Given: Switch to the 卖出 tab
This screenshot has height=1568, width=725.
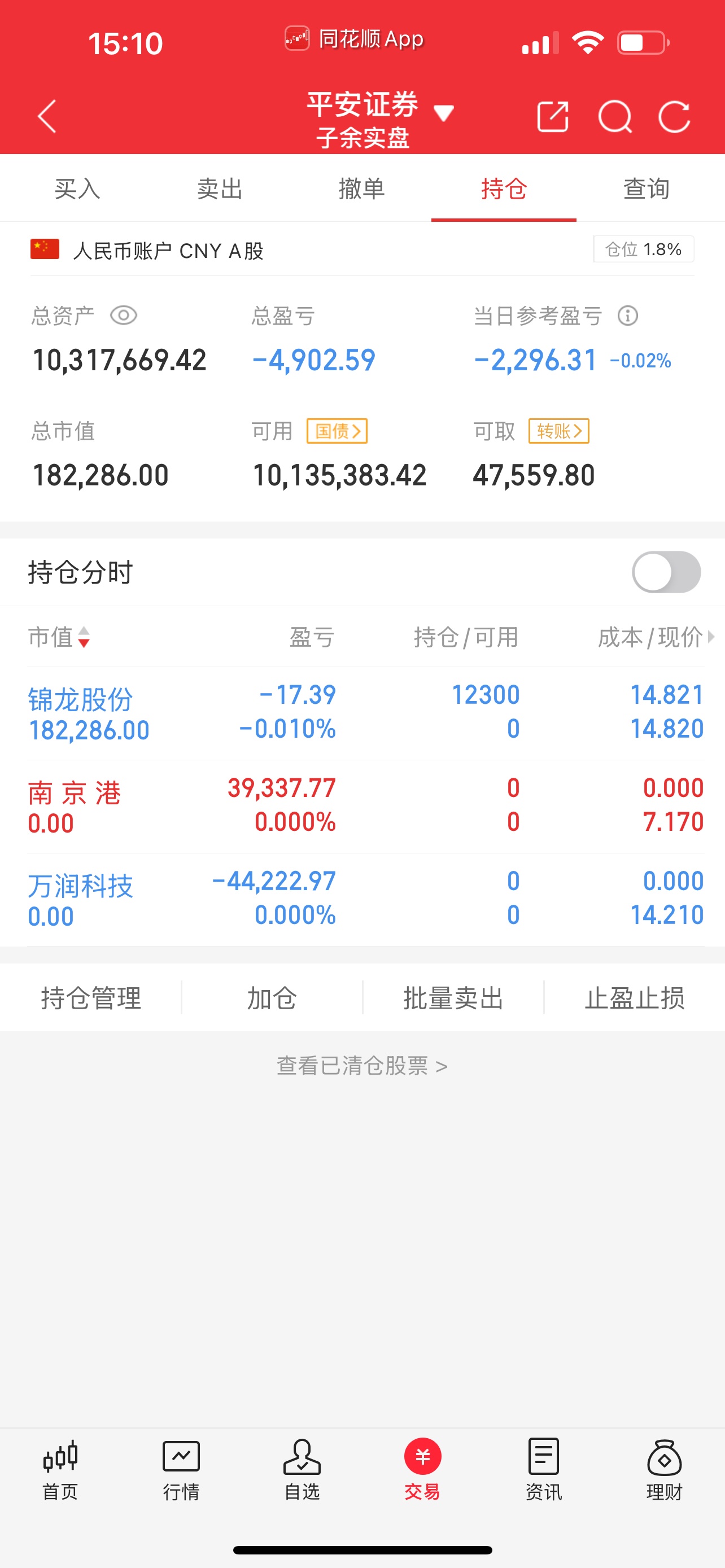Looking at the screenshot, I should (220, 189).
